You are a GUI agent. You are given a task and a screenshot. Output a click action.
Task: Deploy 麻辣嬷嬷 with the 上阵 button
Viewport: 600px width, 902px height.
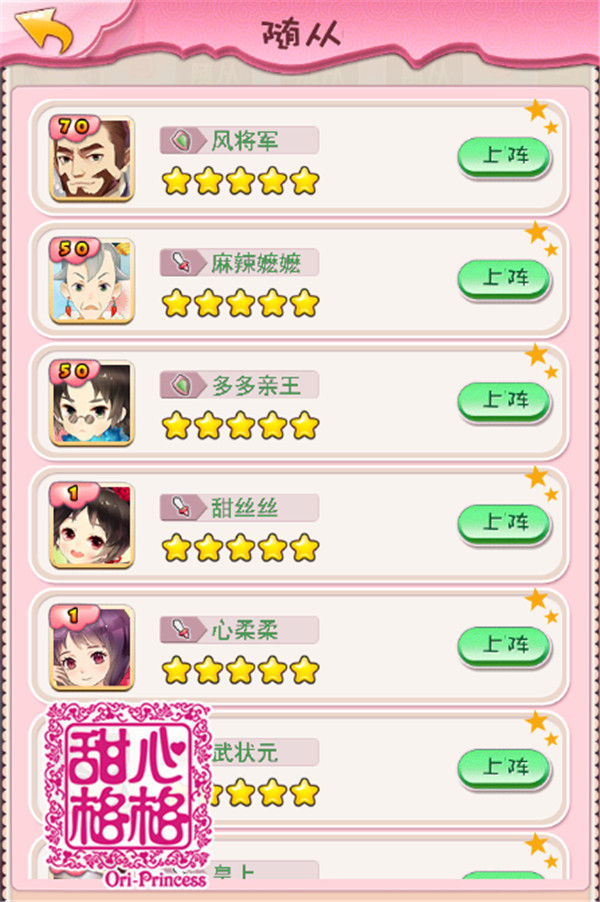[x=504, y=278]
